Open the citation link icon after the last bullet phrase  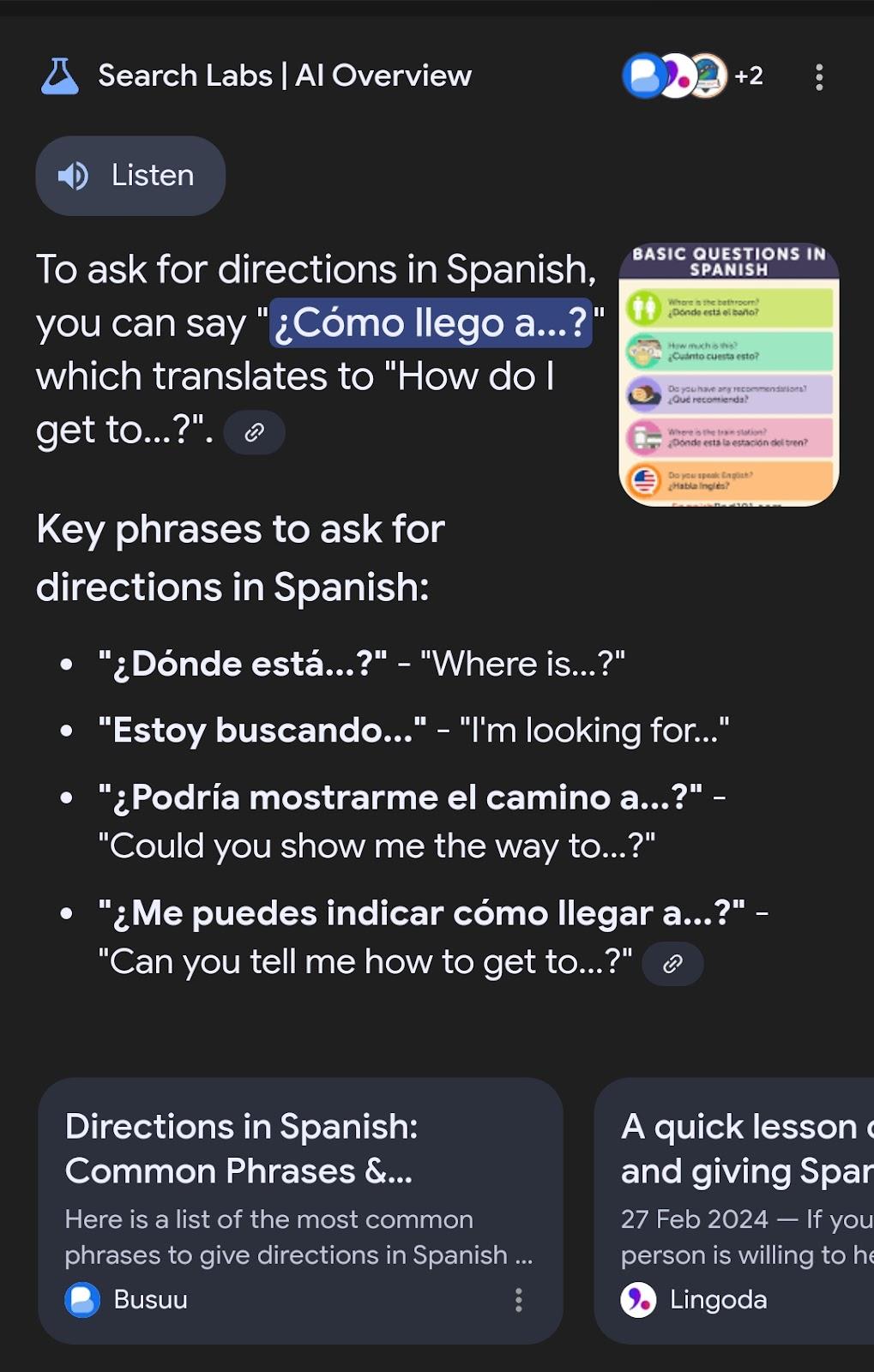(x=672, y=963)
